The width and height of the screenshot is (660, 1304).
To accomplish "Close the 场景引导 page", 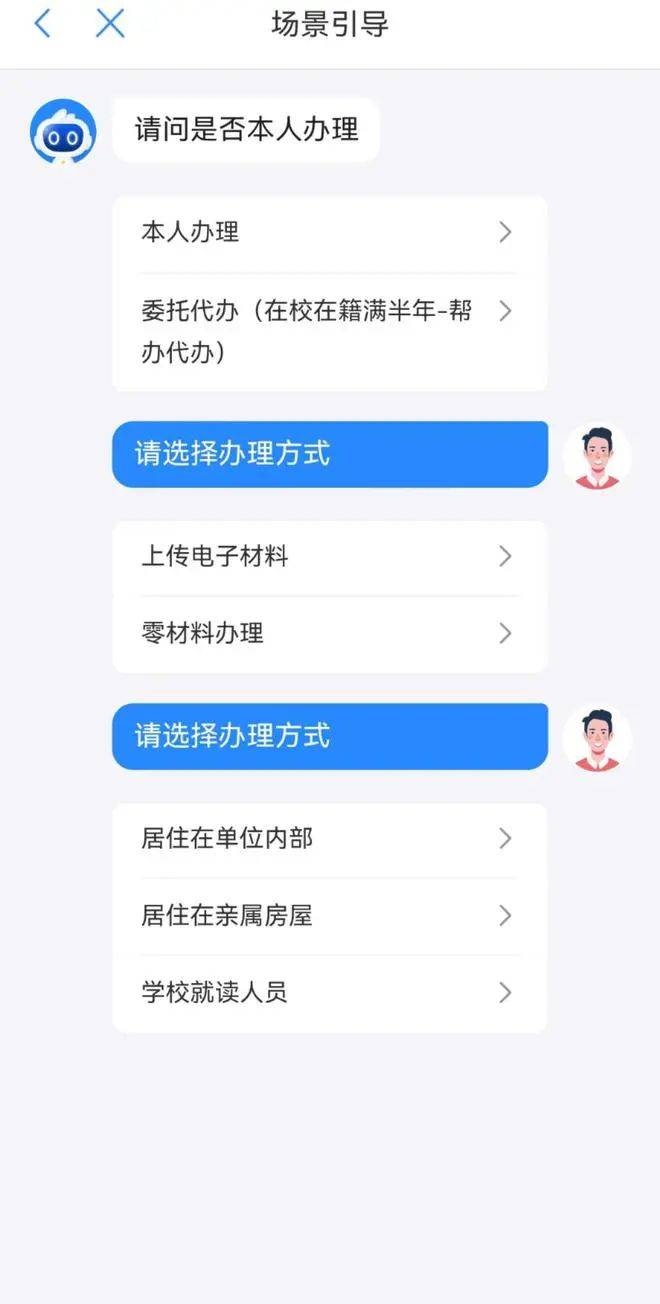I will [110, 24].
